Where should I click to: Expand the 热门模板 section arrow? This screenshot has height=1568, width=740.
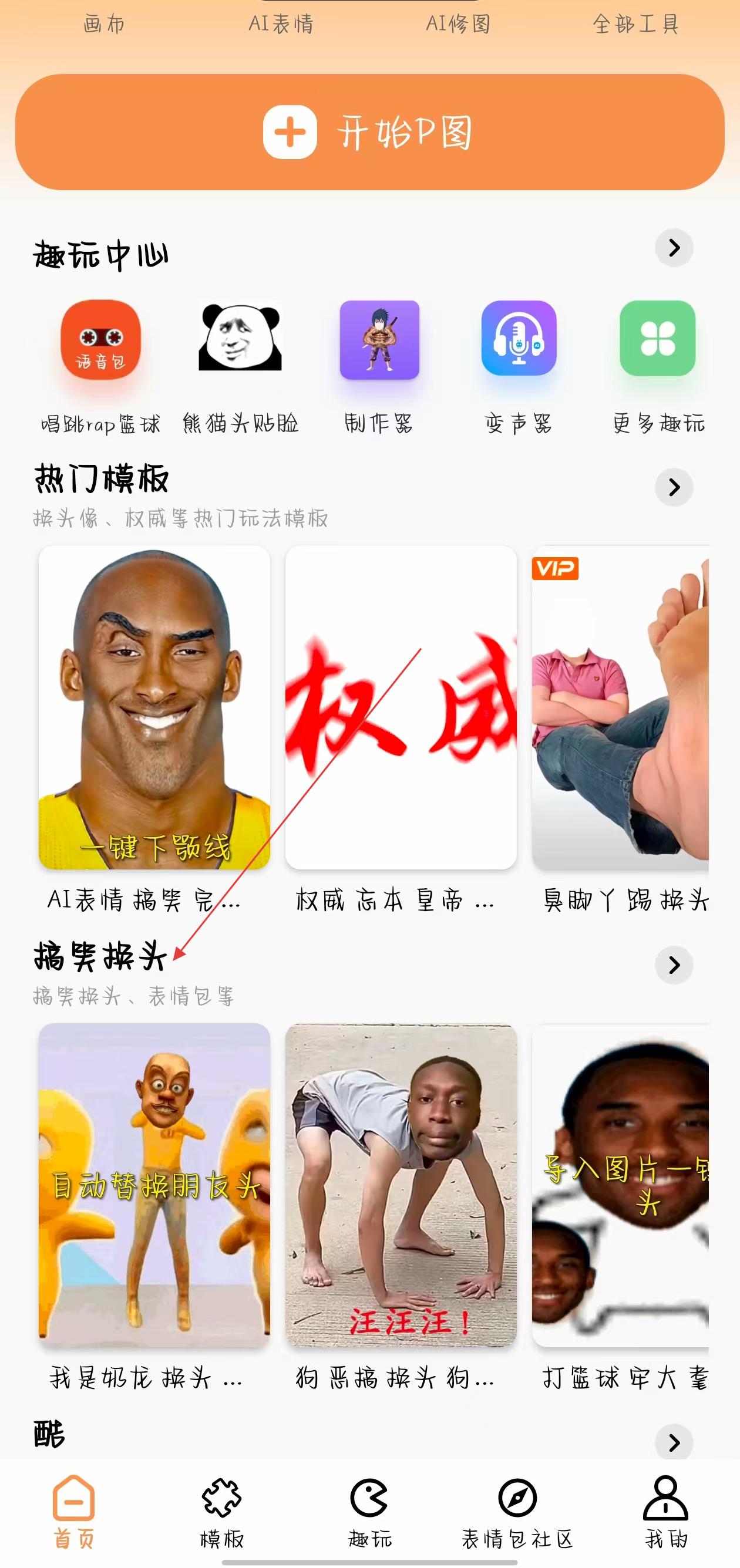pyautogui.click(x=674, y=487)
